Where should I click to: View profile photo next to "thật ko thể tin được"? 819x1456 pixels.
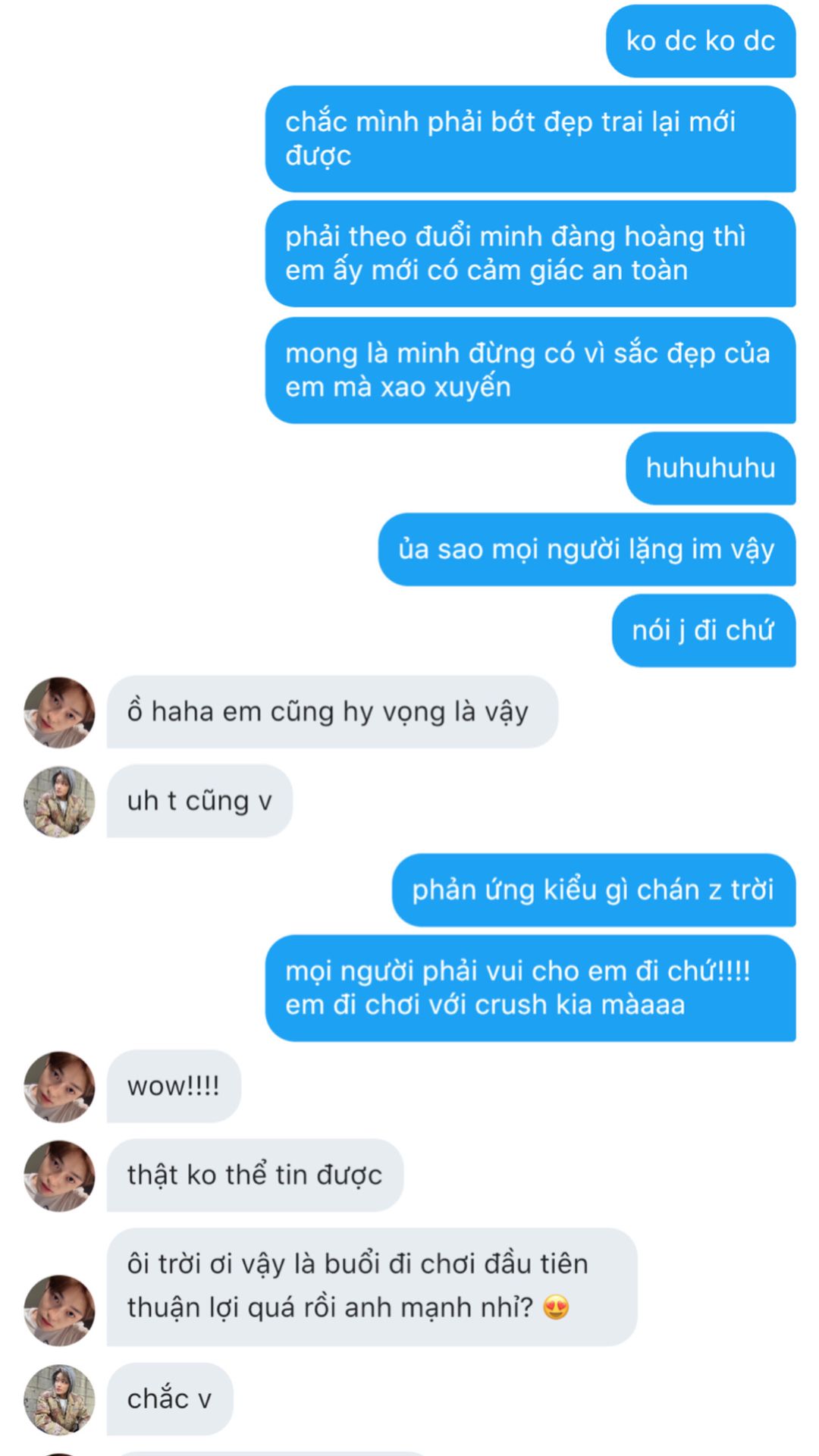click(x=59, y=1175)
